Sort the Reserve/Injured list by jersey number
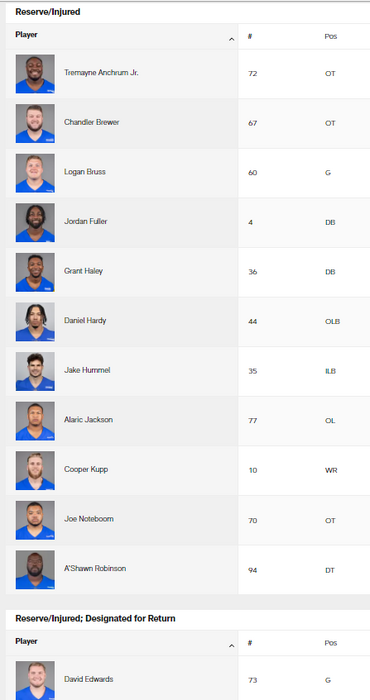 250,36
